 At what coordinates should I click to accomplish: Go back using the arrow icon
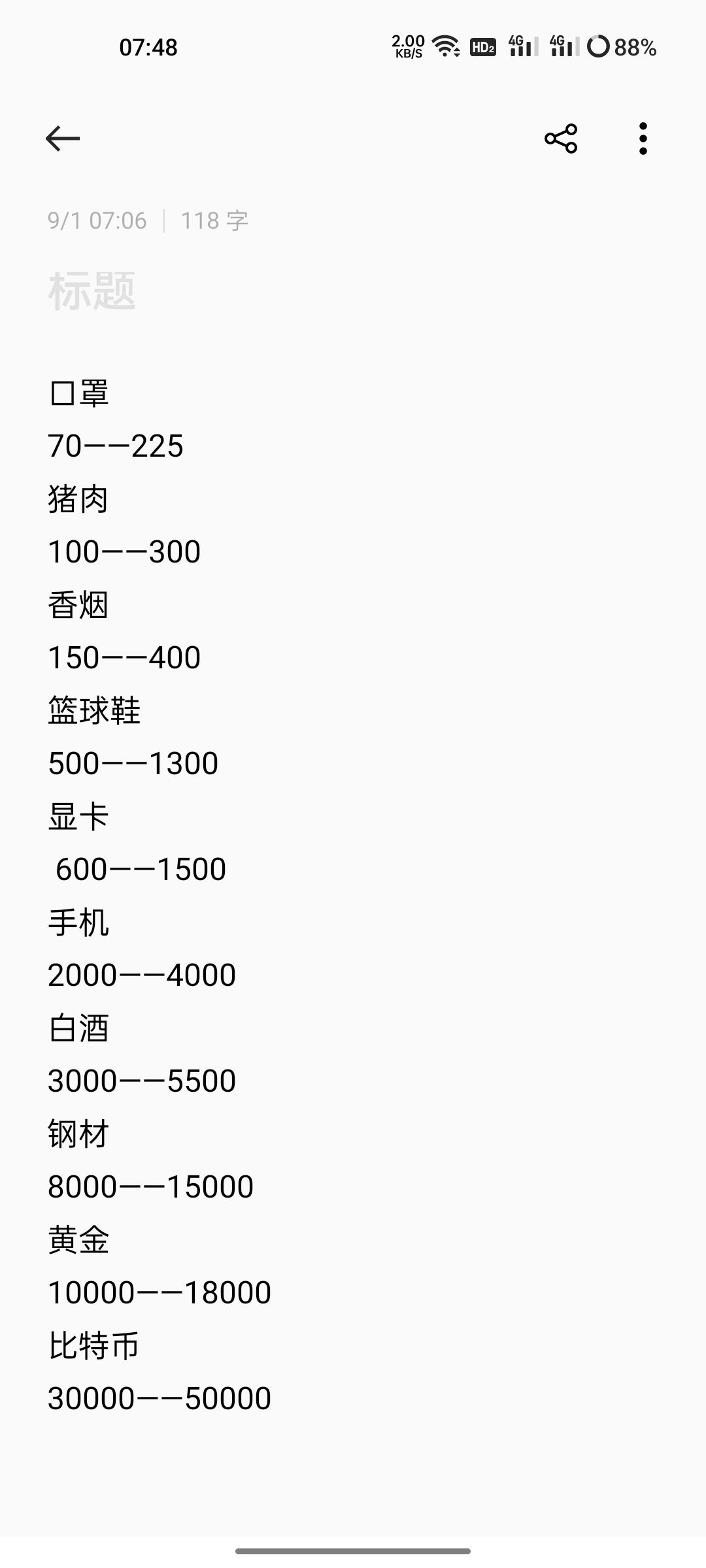click(63, 139)
